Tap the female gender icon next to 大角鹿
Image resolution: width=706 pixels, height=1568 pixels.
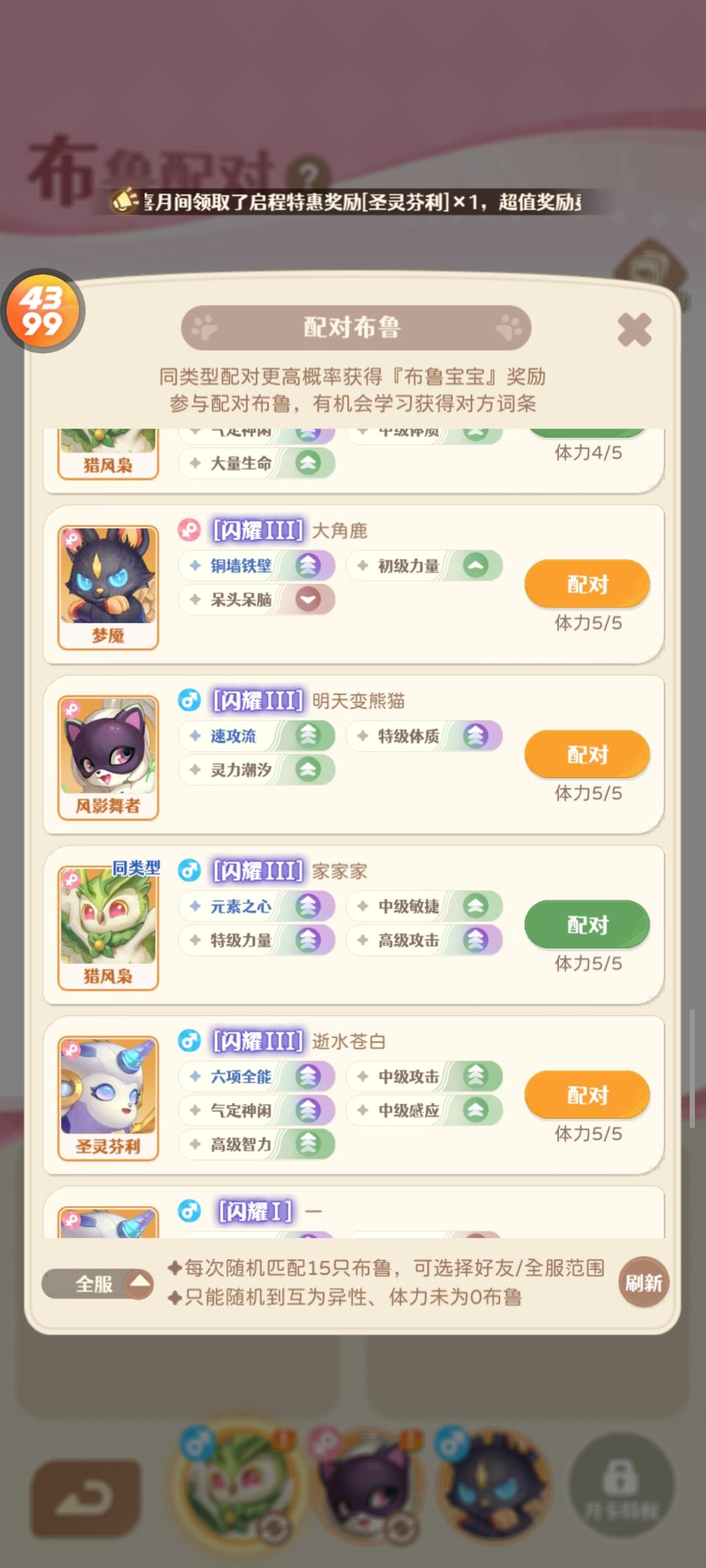click(190, 531)
